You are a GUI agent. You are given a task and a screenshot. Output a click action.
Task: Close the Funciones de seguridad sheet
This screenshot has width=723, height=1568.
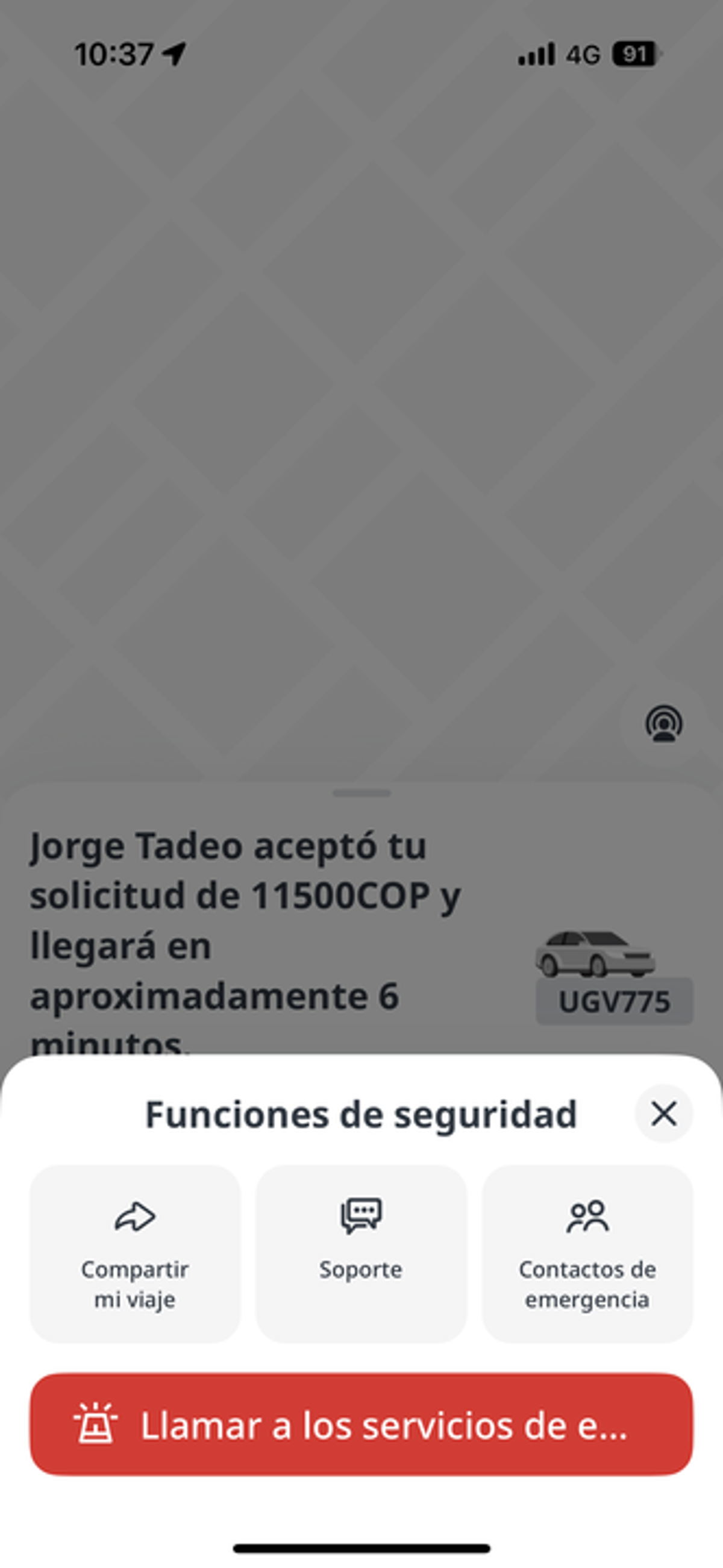pos(663,1114)
